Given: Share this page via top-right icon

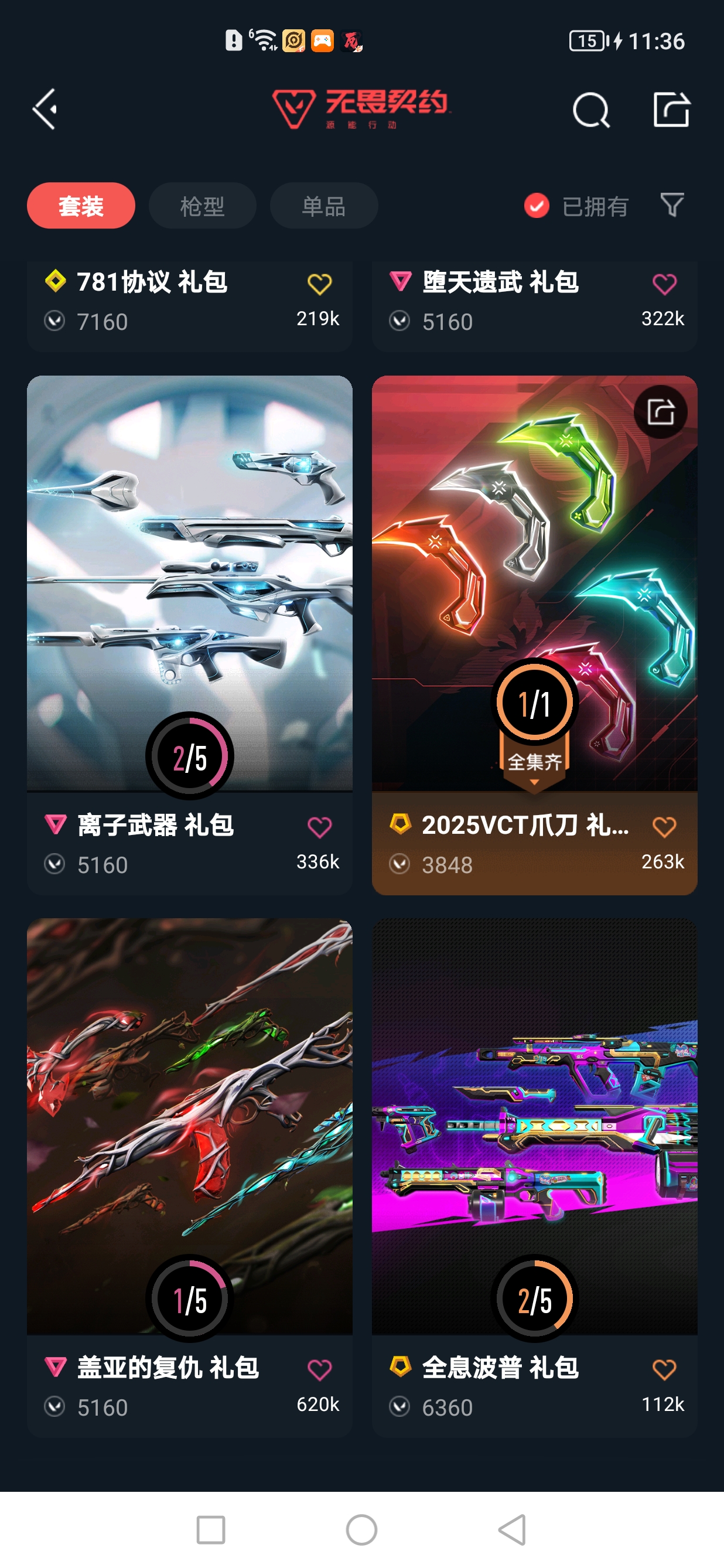Looking at the screenshot, I should tap(671, 110).
